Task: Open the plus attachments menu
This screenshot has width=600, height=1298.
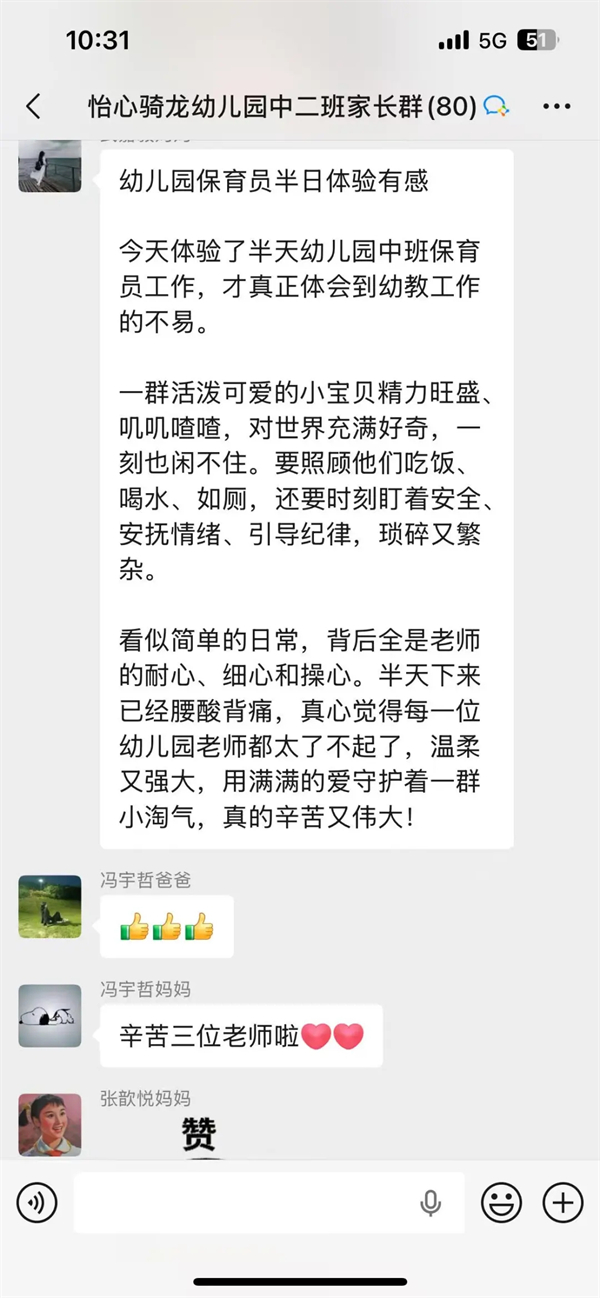Action: click(563, 1203)
